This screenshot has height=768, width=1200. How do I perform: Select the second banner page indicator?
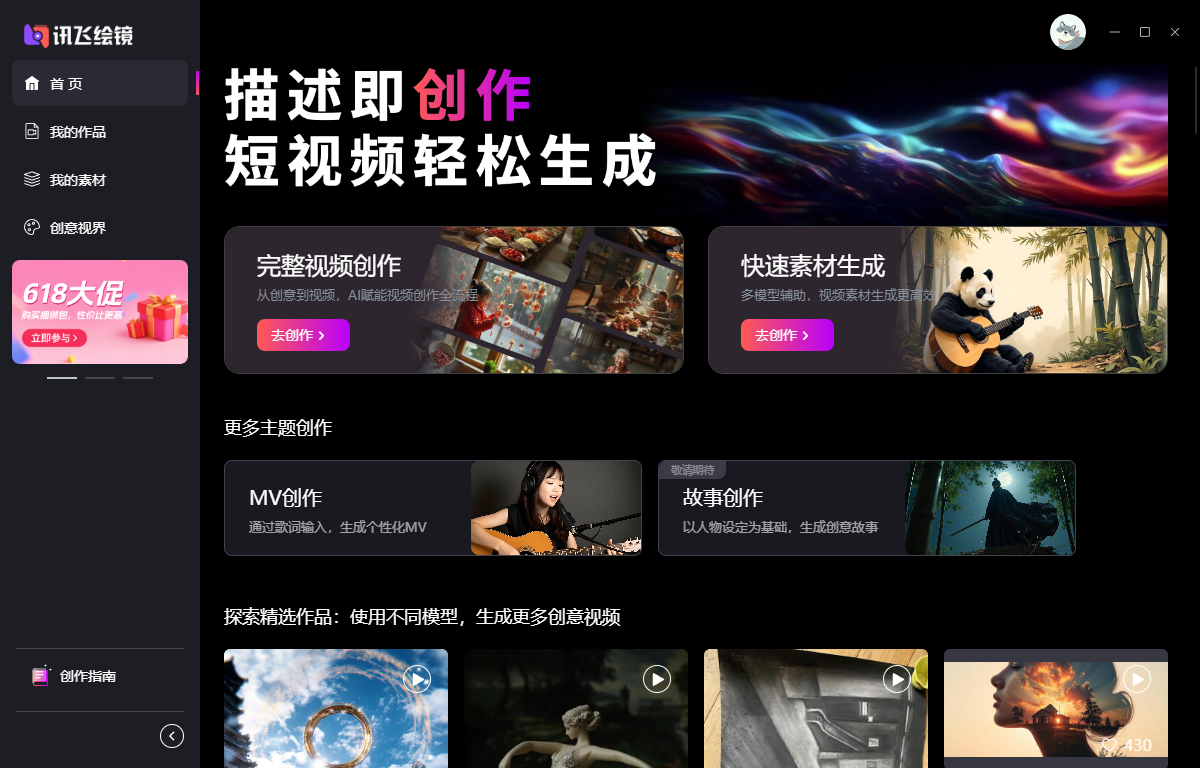click(x=100, y=378)
